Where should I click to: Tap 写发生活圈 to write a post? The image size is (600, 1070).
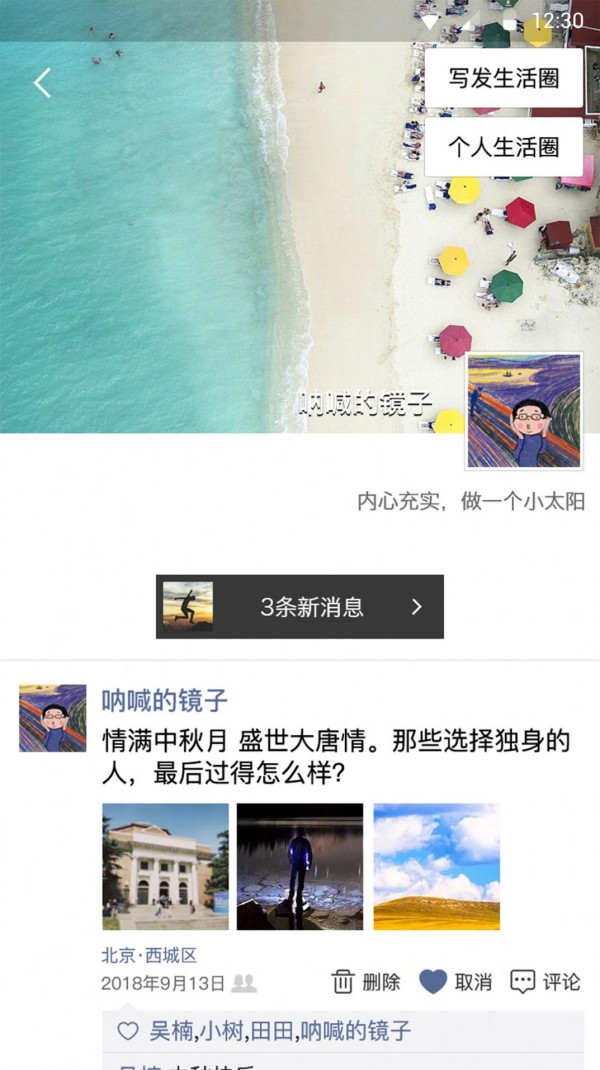[503, 78]
